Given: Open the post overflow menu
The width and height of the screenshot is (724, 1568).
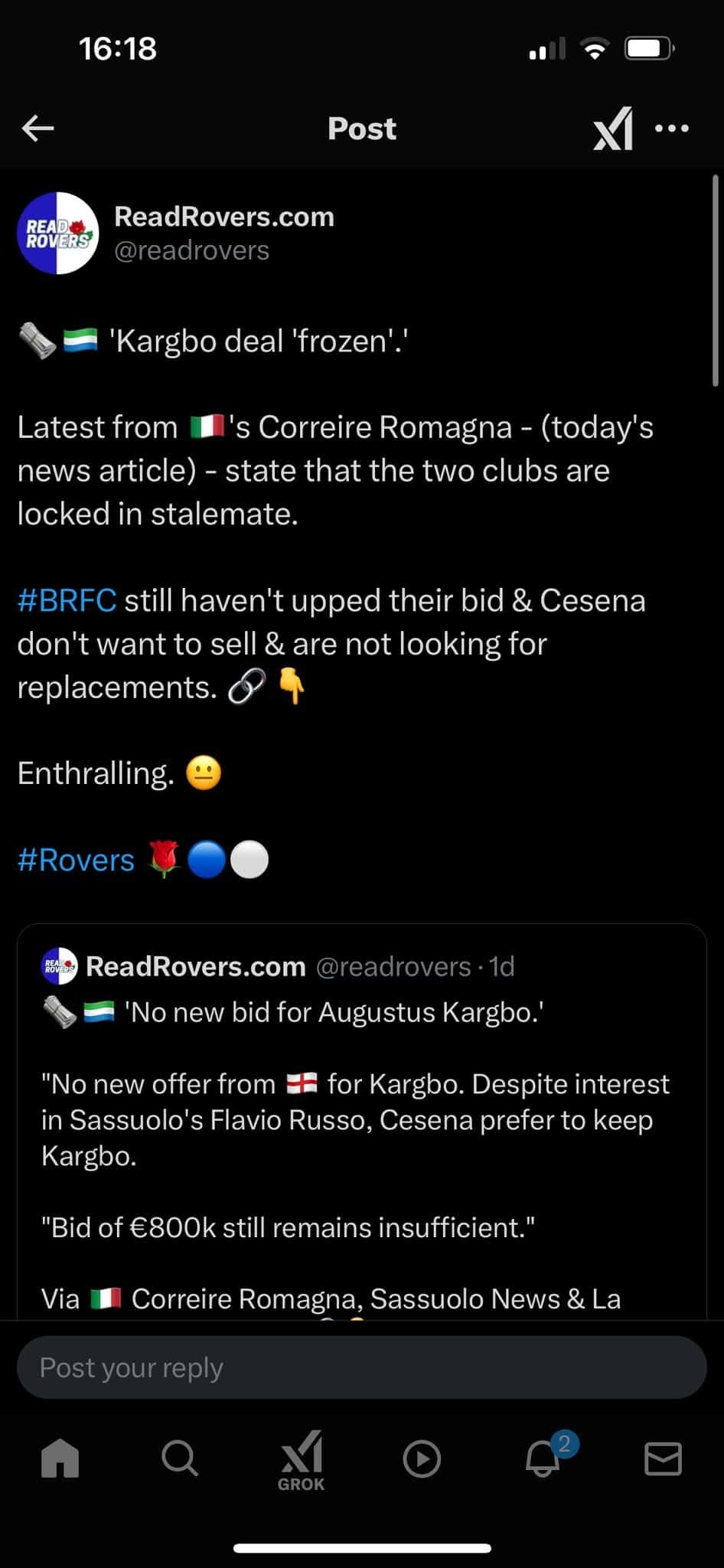Looking at the screenshot, I should (x=672, y=129).
